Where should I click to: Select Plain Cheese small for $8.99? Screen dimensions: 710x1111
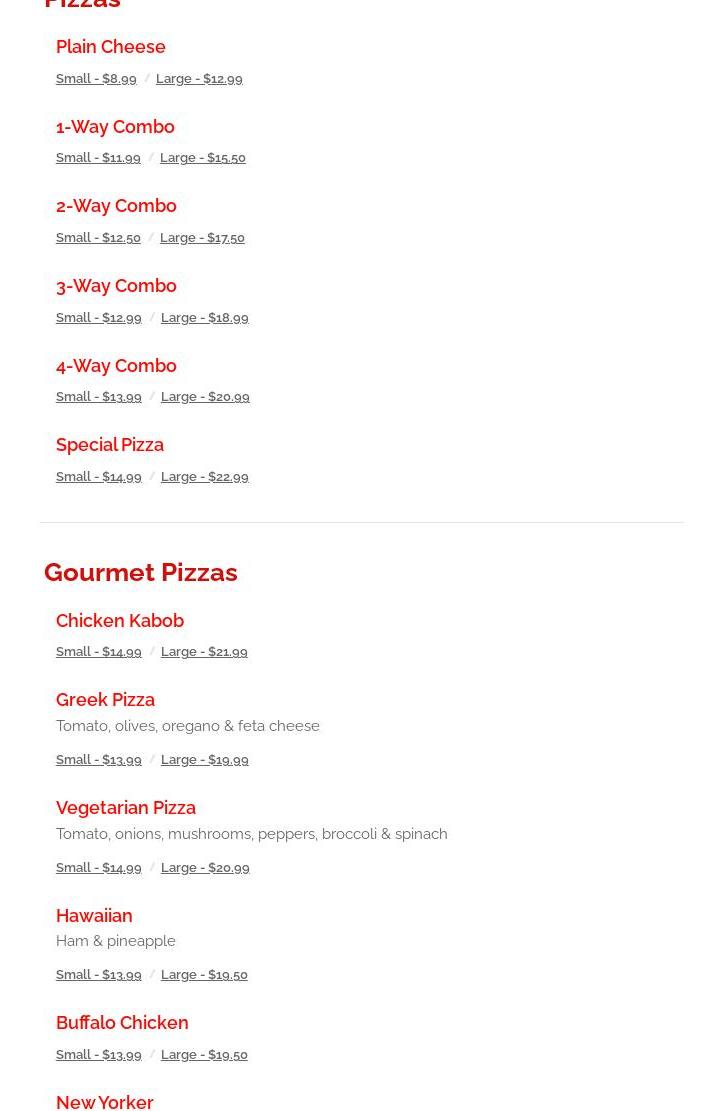pos(96,79)
